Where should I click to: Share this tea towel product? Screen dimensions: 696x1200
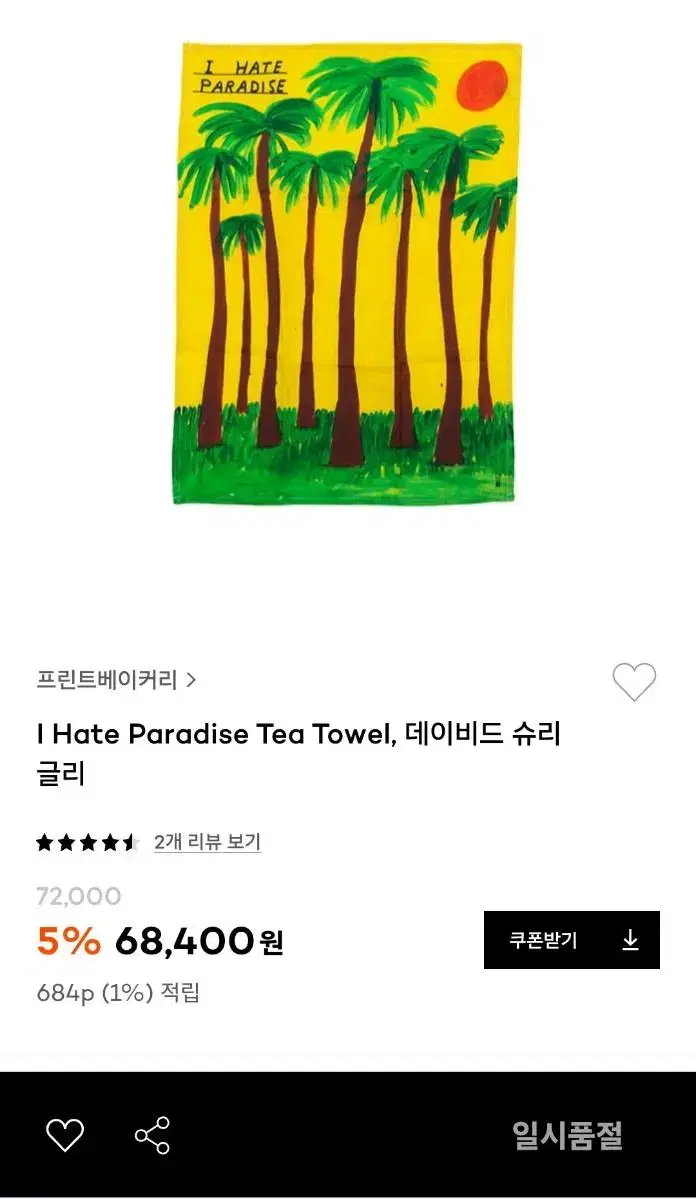[x=152, y=1135]
